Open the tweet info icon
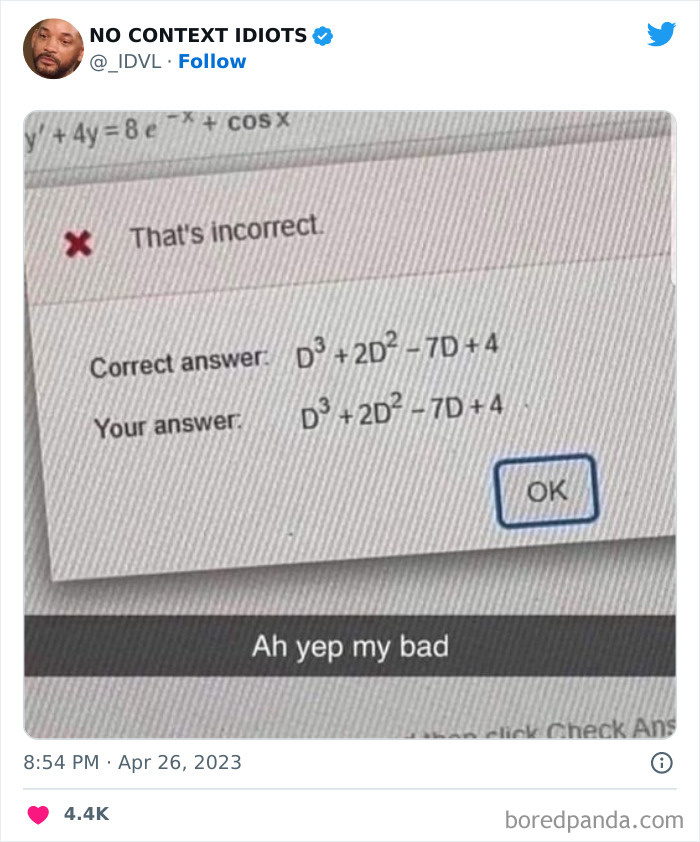This screenshot has height=842, width=700. 661,763
